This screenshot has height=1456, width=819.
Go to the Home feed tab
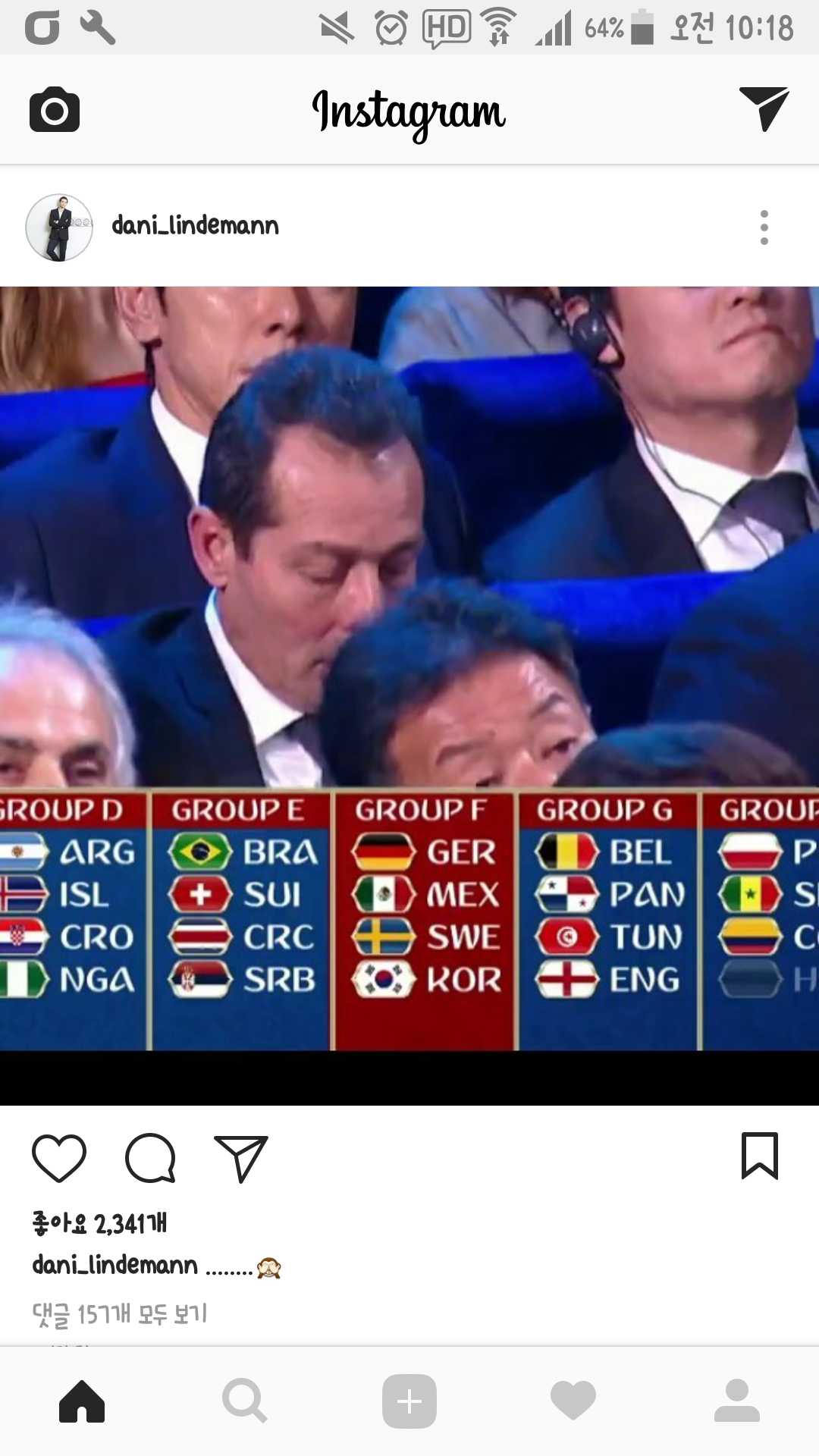(x=82, y=1401)
